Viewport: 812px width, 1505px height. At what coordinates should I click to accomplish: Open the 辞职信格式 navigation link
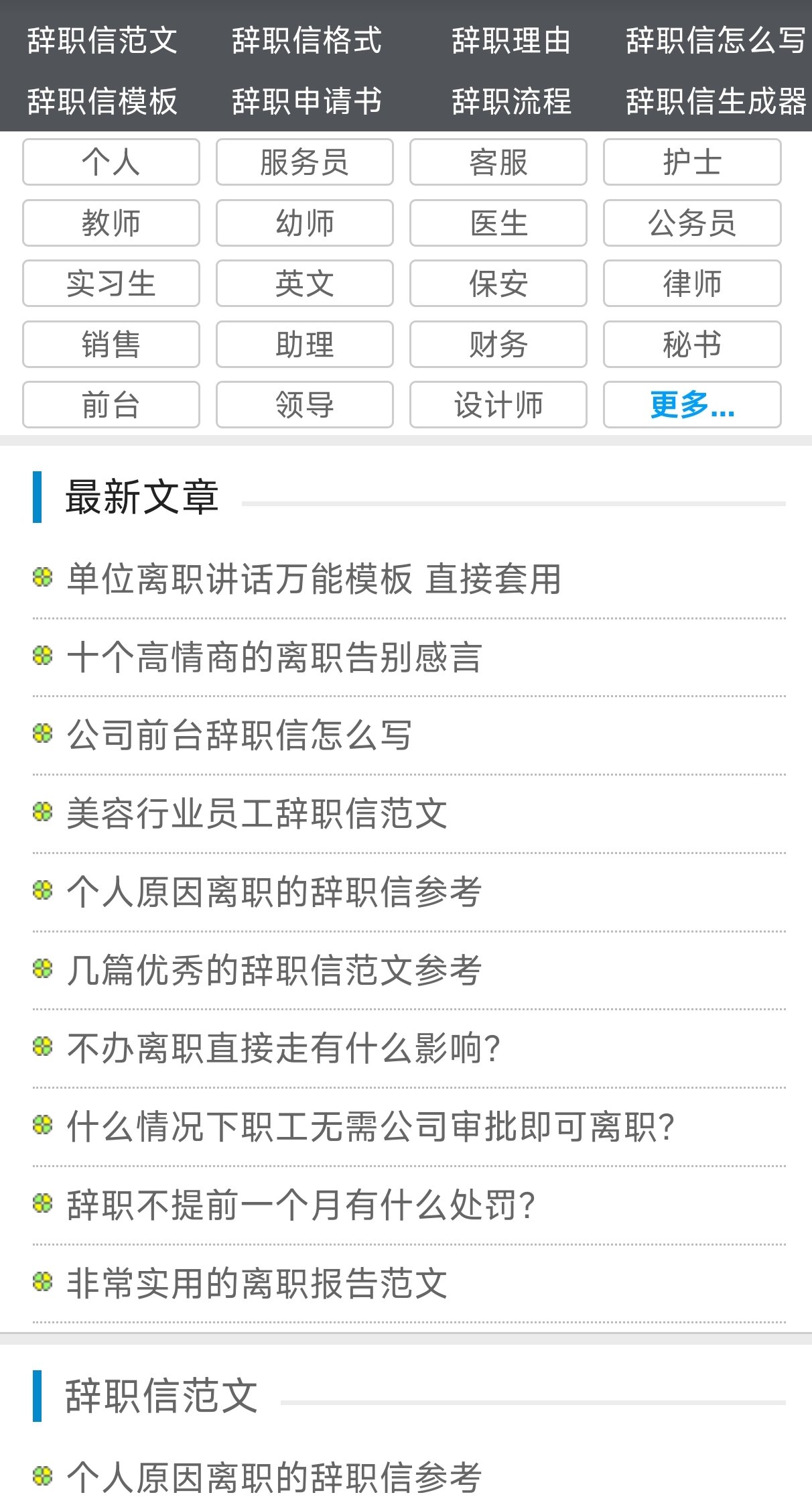click(x=307, y=41)
